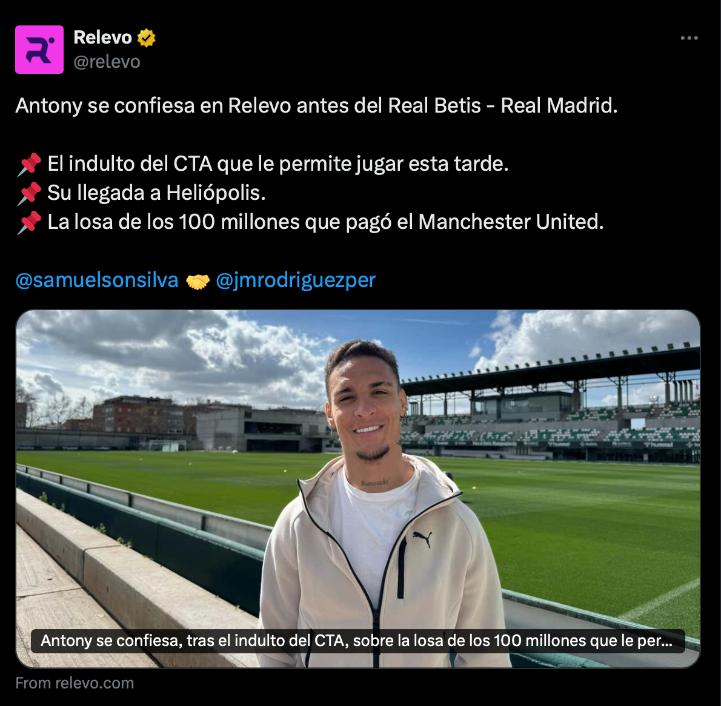
Task: Follow the 'From relevo.com' source link
Action: 75,683
